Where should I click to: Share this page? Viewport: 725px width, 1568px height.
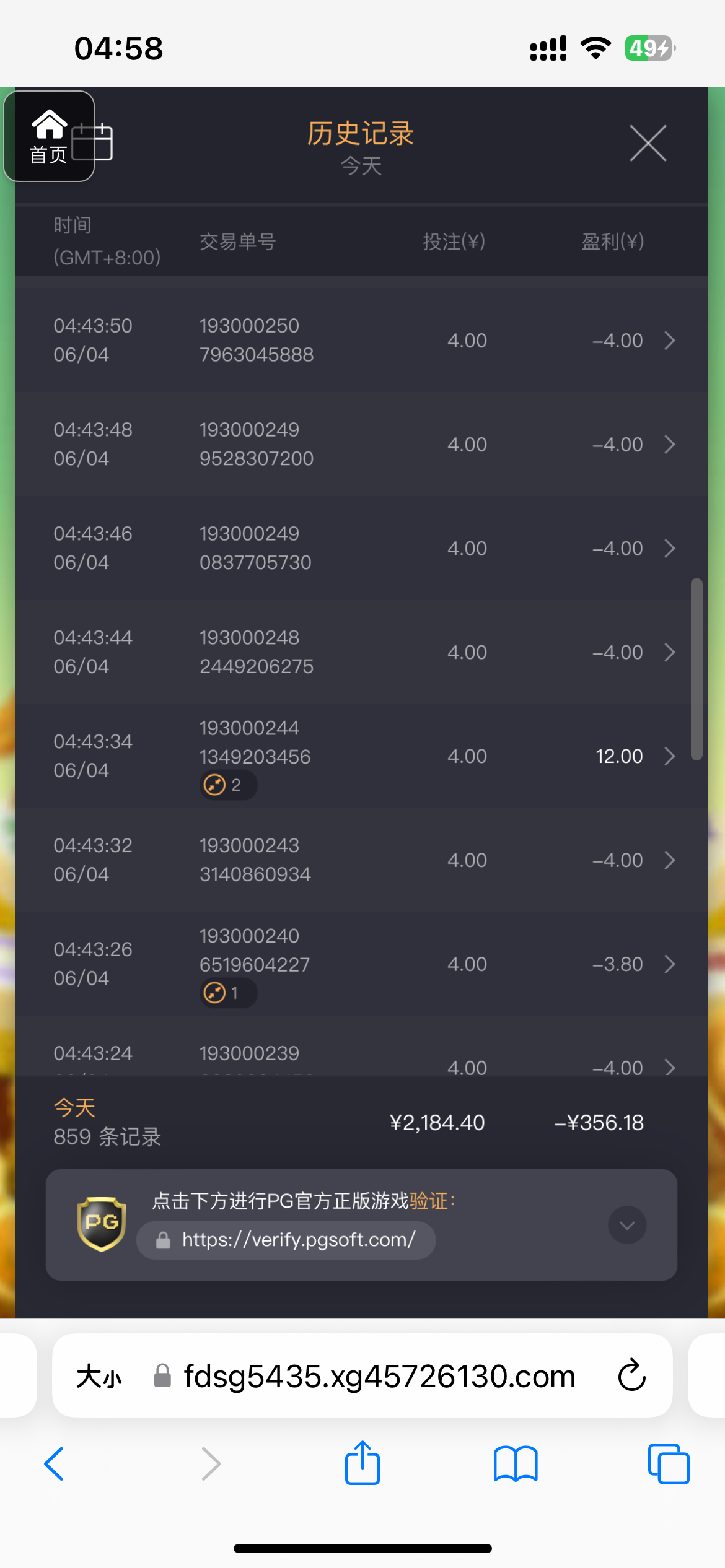pos(362,1463)
